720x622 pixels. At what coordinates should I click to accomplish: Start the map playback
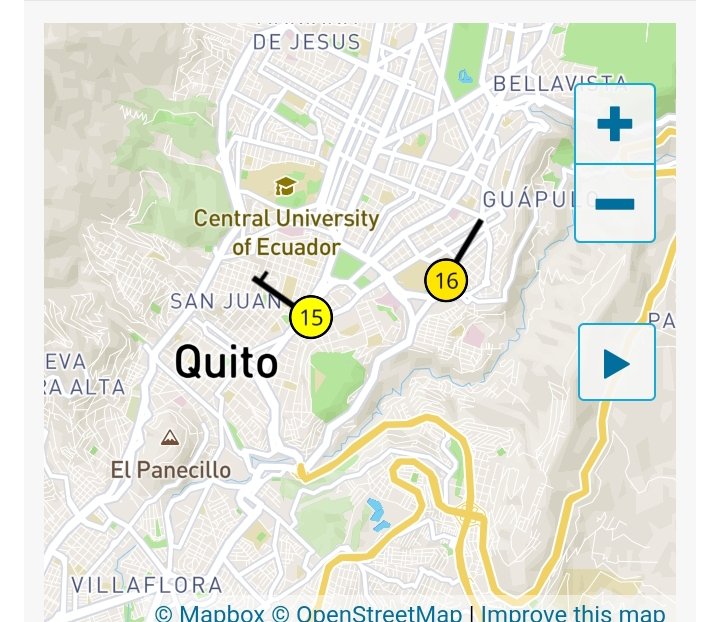(x=616, y=363)
